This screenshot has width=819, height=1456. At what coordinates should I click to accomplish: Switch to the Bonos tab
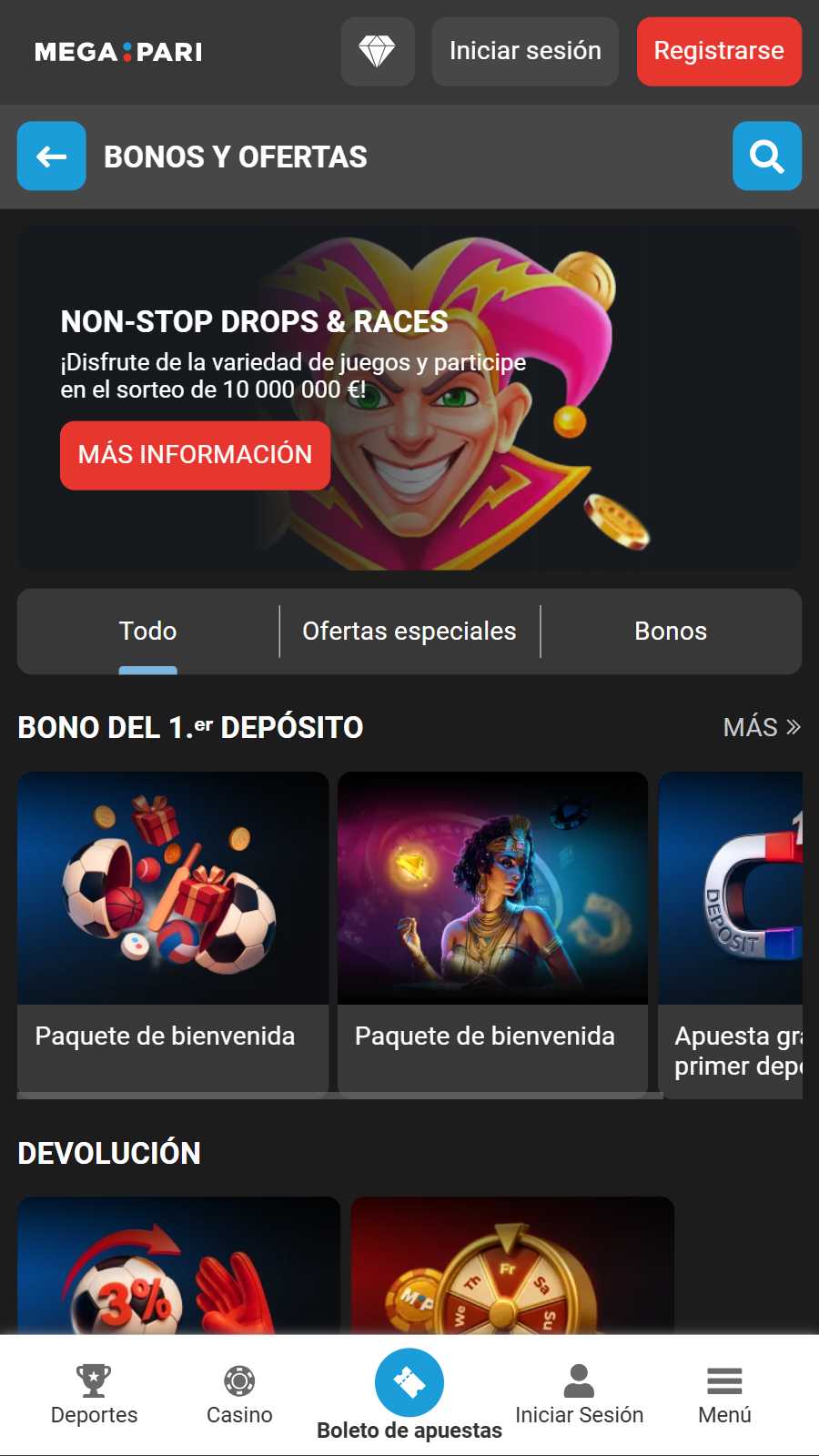(671, 632)
